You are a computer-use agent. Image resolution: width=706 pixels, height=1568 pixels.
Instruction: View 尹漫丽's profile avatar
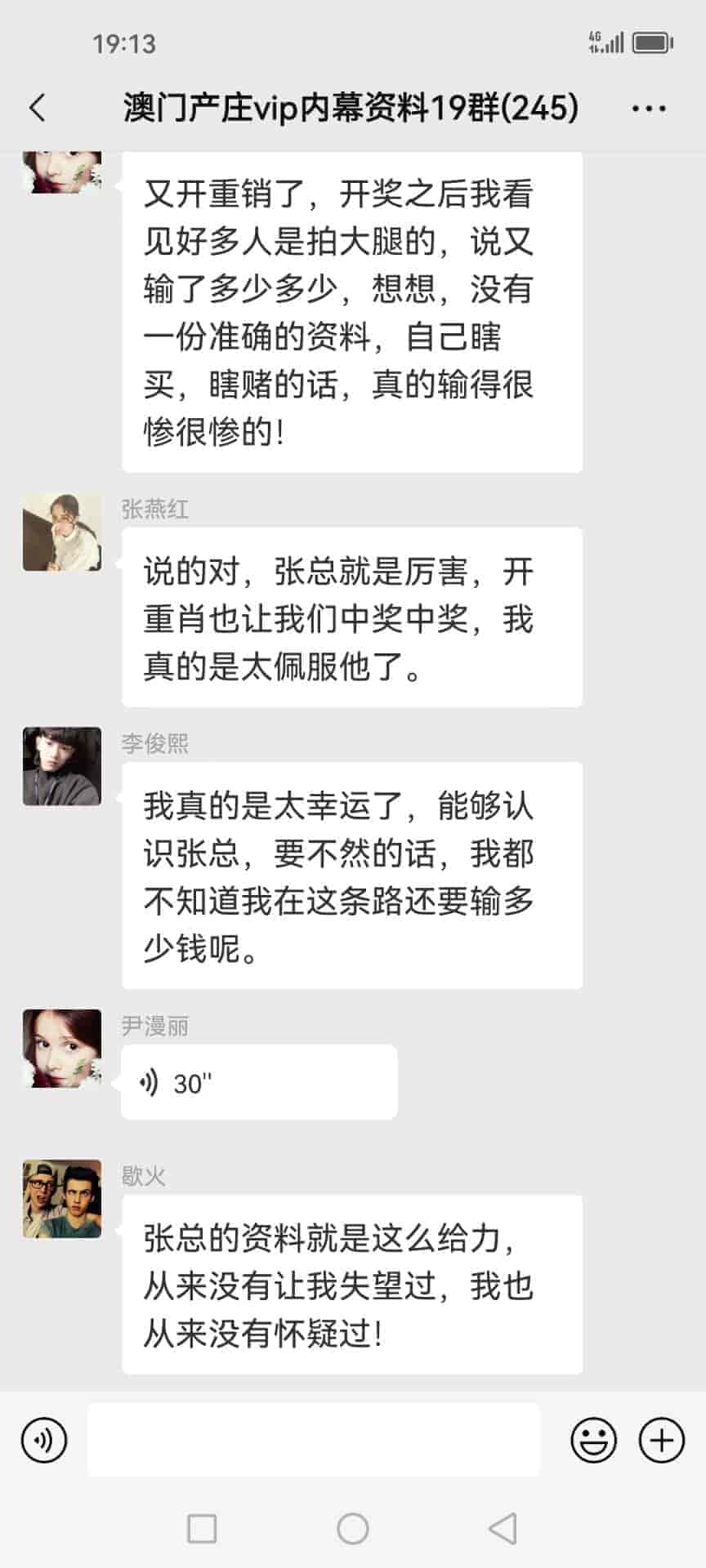[62, 1049]
